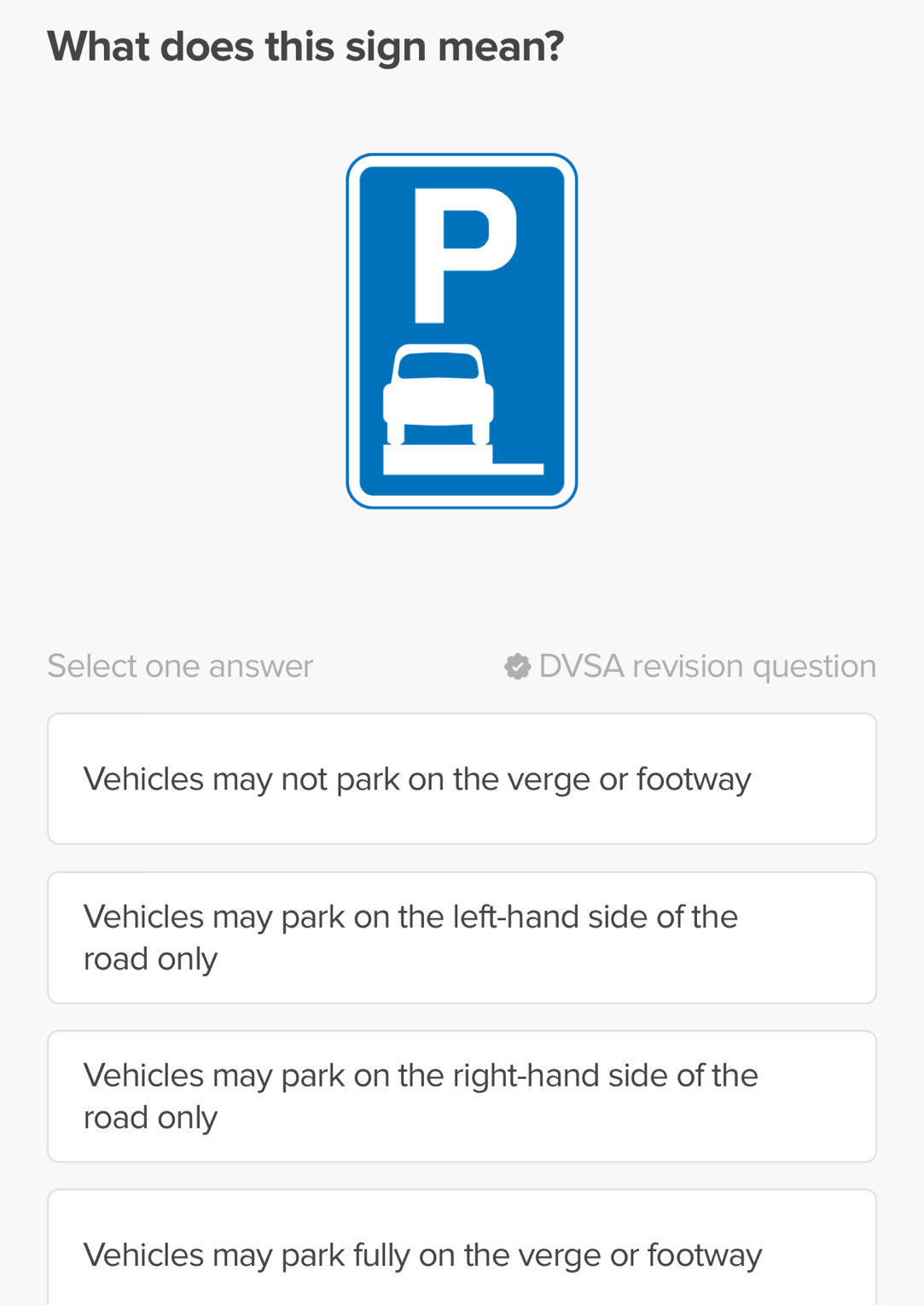The image size is (924, 1305).
Task: Click the certification seal next to DVSA text
Action: (517, 666)
